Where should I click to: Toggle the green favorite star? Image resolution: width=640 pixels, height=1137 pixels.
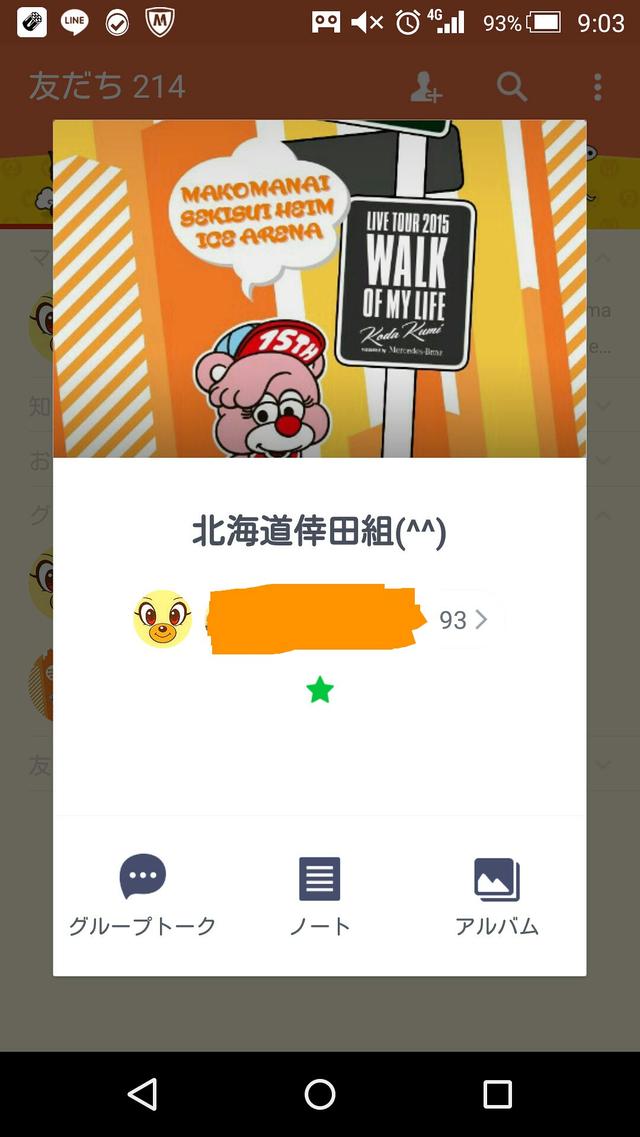[320, 689]
